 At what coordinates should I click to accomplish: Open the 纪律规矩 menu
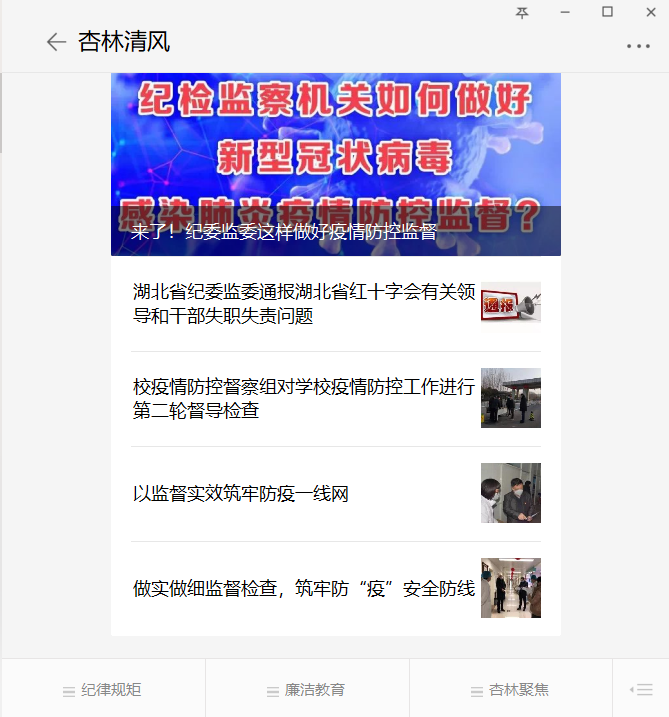(x=102, y=690)
